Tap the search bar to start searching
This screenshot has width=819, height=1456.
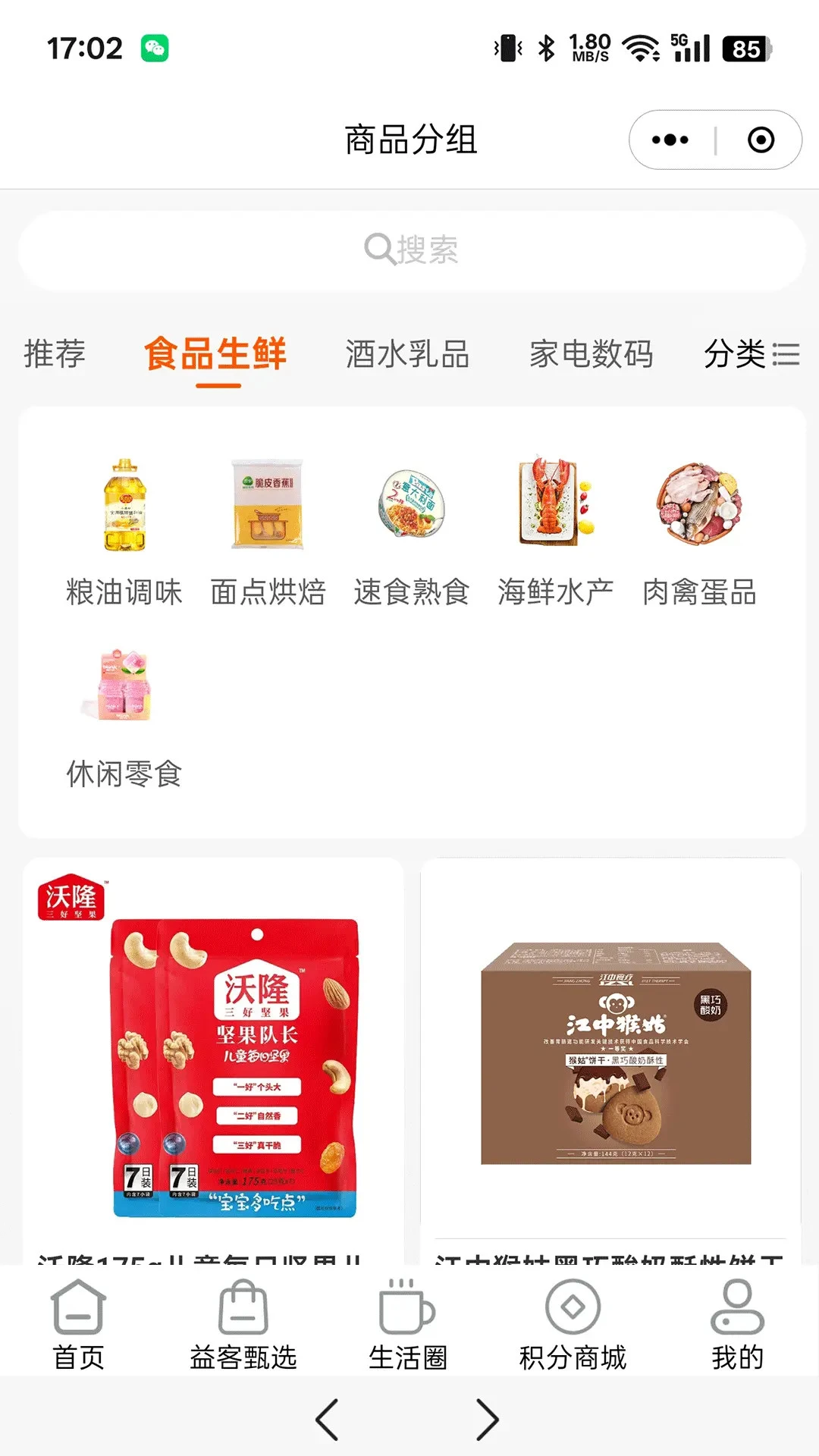point(409,250)
